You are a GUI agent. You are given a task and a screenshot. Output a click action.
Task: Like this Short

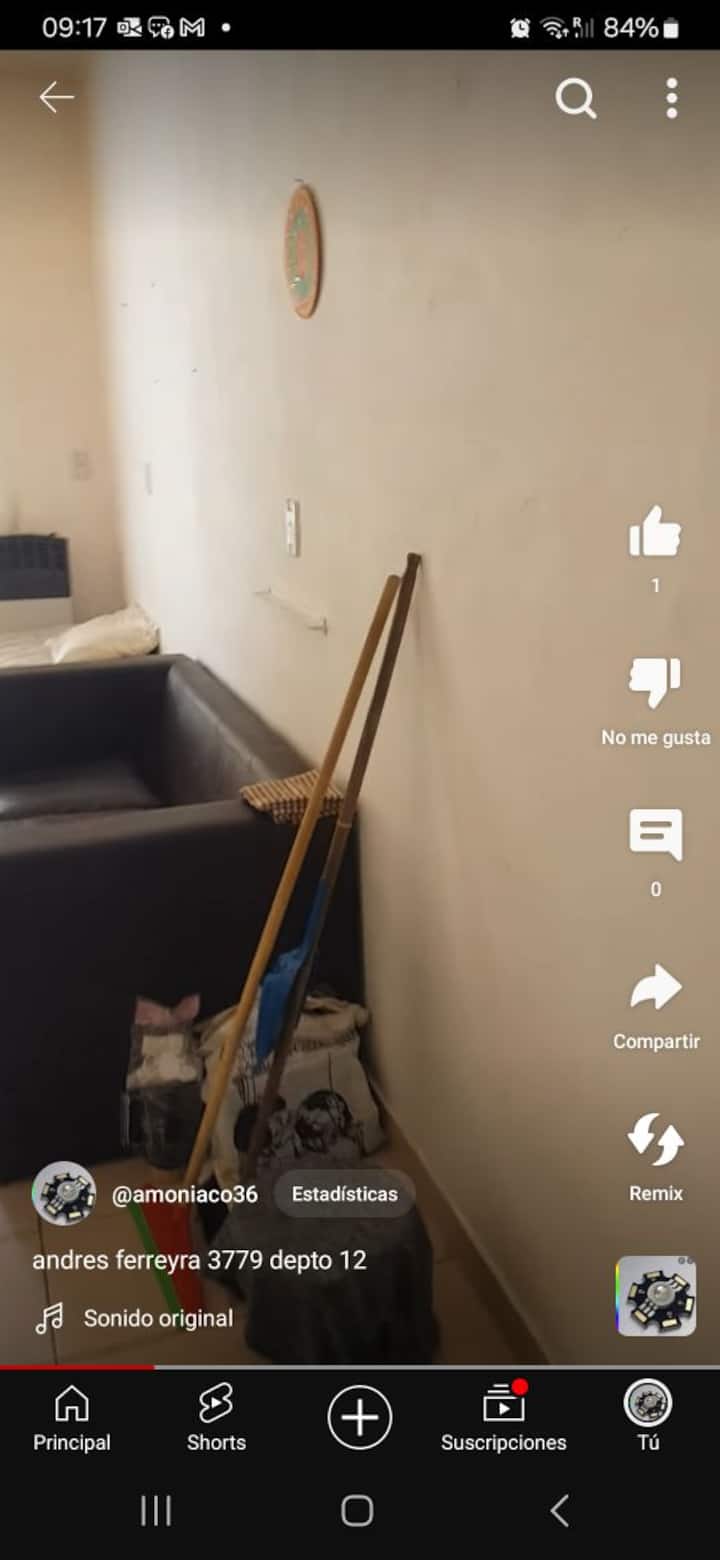point(655,532)
